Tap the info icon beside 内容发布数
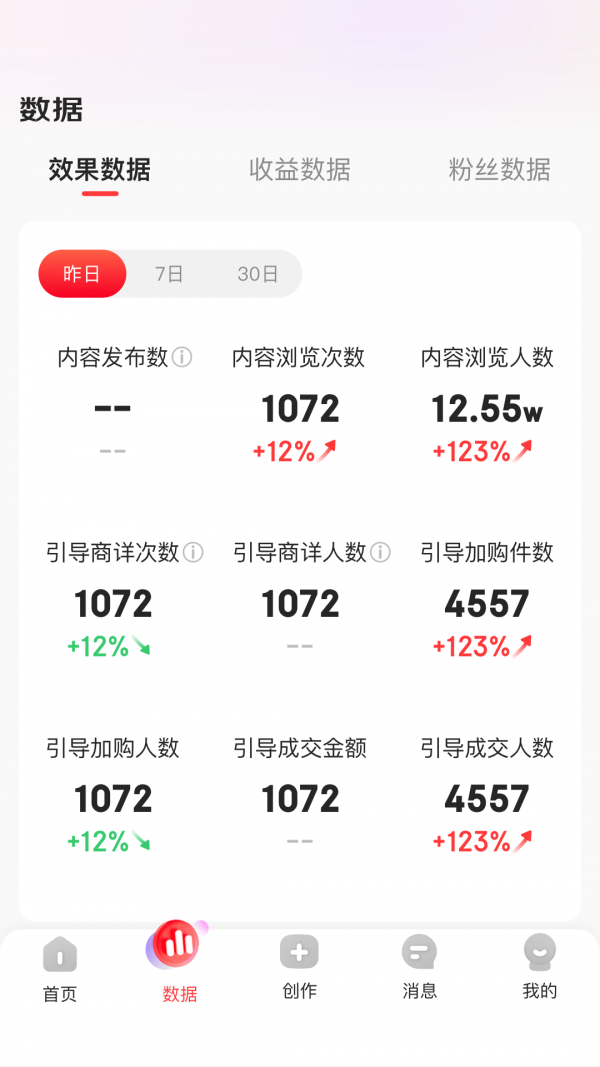 point(182,357)
